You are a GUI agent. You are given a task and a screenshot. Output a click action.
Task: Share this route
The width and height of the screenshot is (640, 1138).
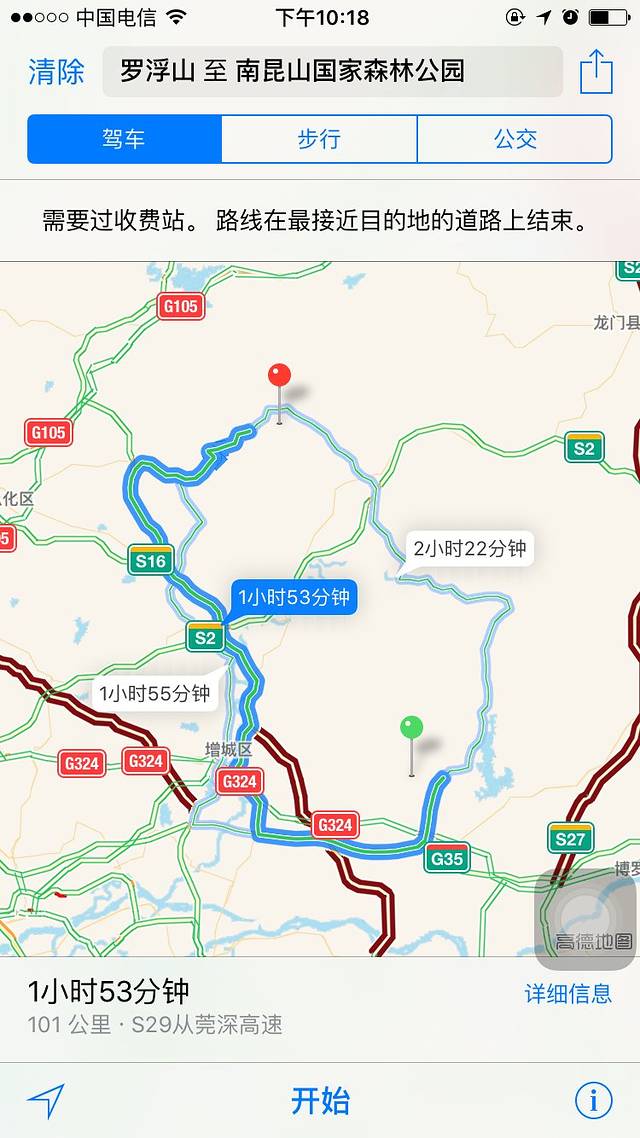(596, 72)
